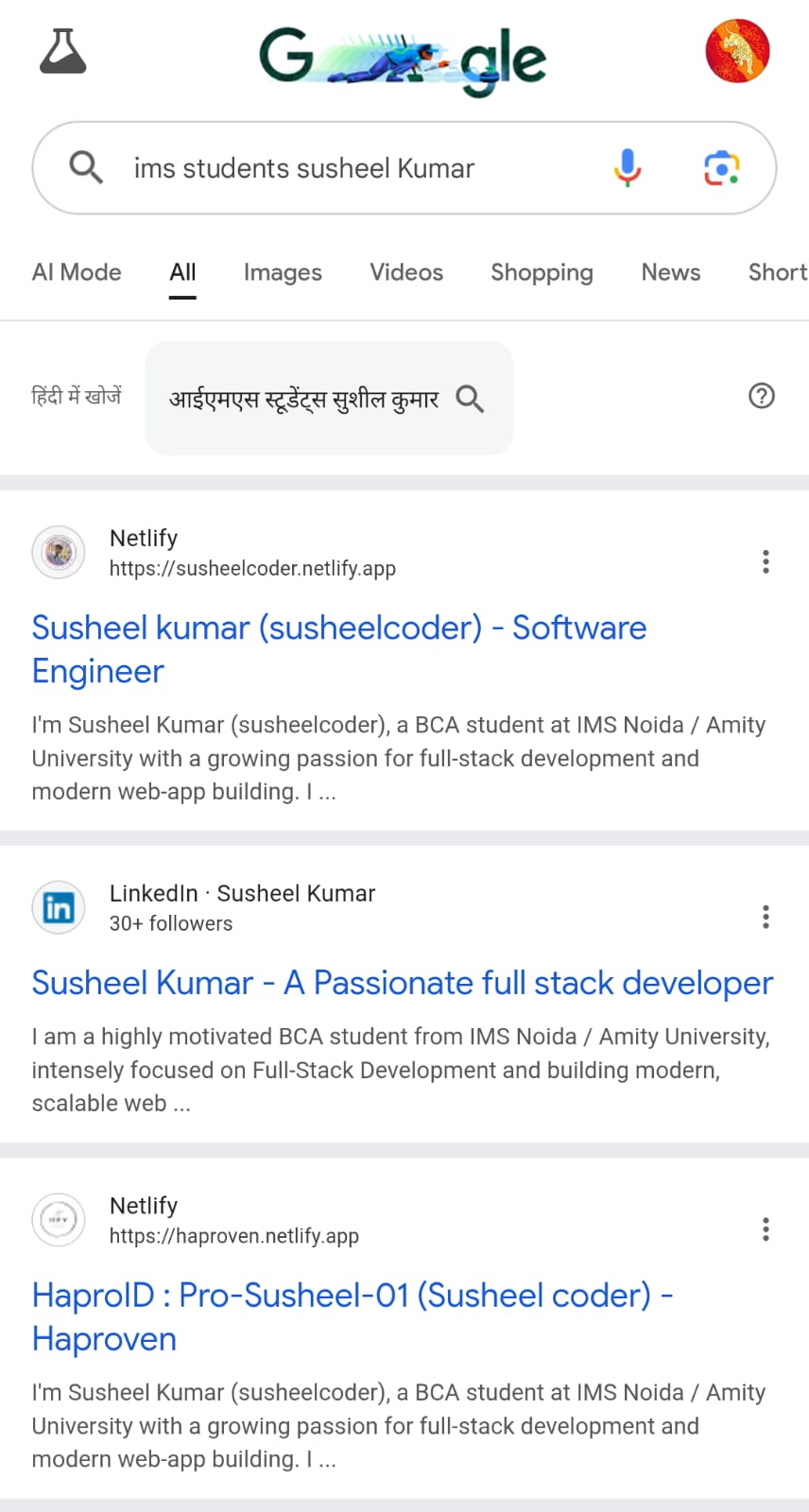
Task: Open the Google account profile picture
Action: point(737,51)
